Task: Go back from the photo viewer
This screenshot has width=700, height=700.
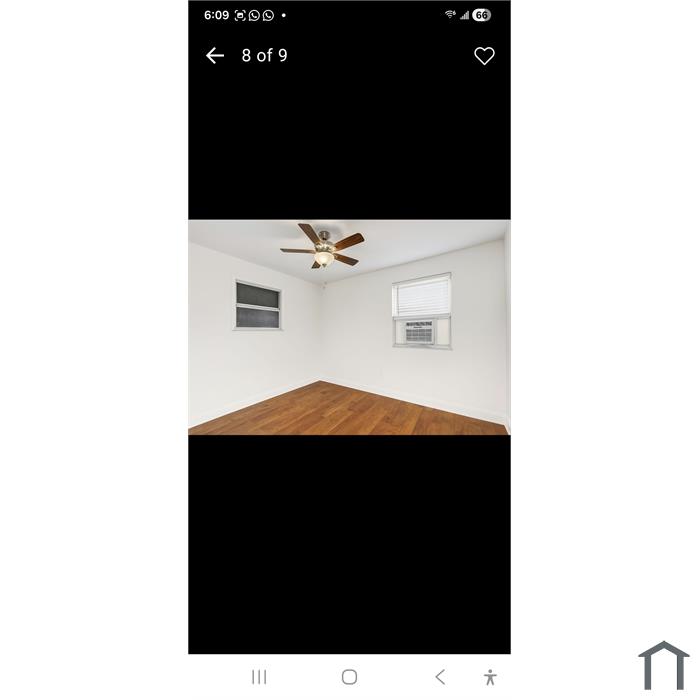Action: pyautogui.click(x=215, y=56)
